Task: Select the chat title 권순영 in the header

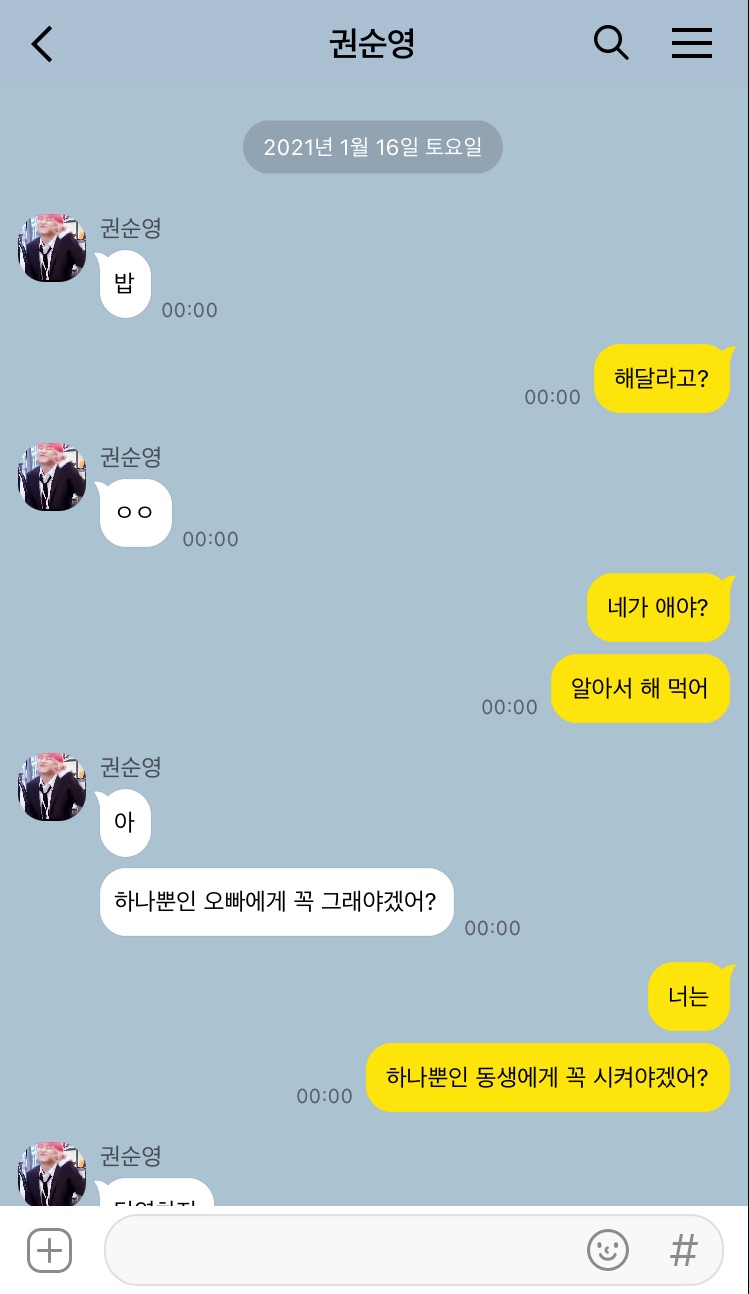Action: 372,44
